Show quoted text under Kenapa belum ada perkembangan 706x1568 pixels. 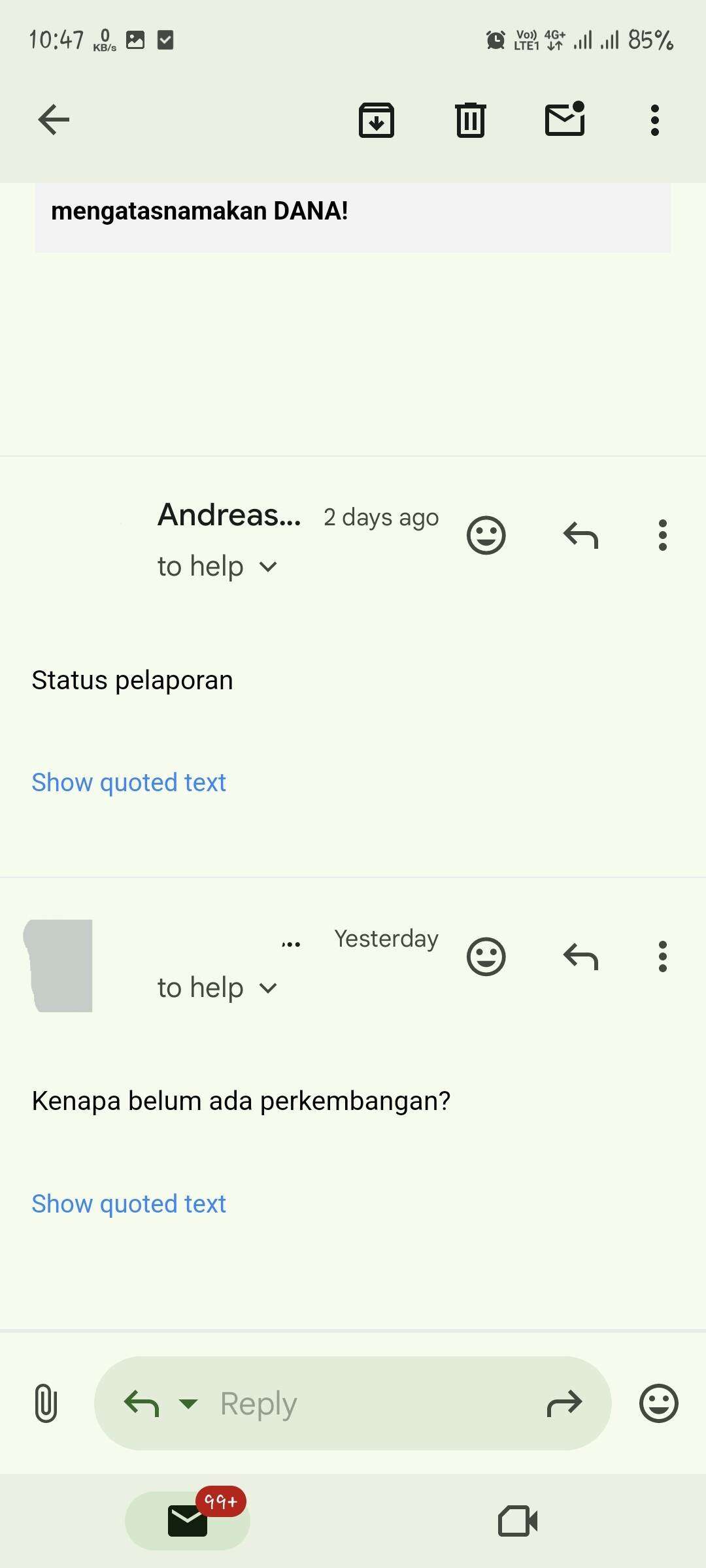pyautogui.click(x=129, y=1204)
